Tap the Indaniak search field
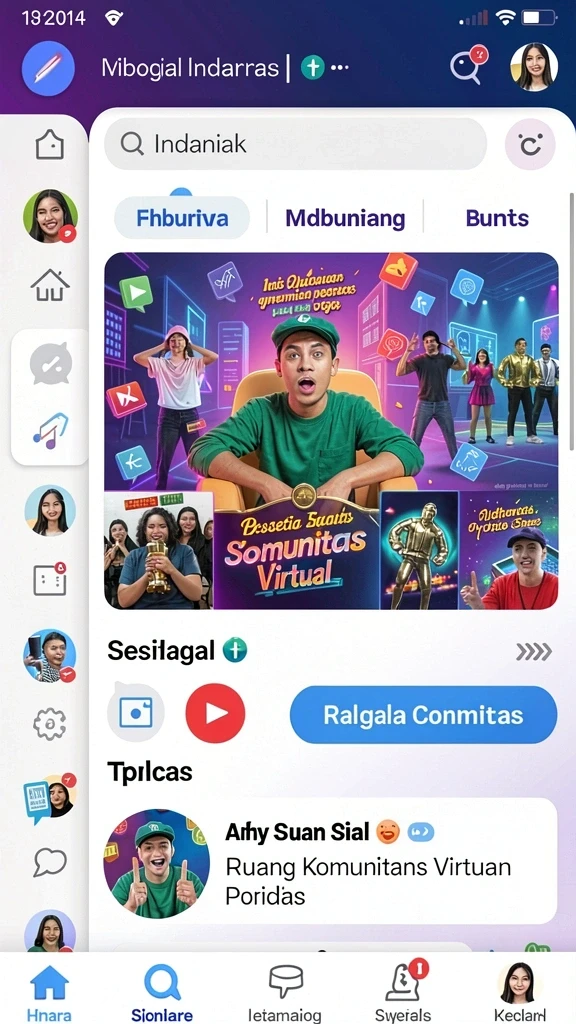The width and height of the screenshot is (576, 1024). click(x=295, y=144)
